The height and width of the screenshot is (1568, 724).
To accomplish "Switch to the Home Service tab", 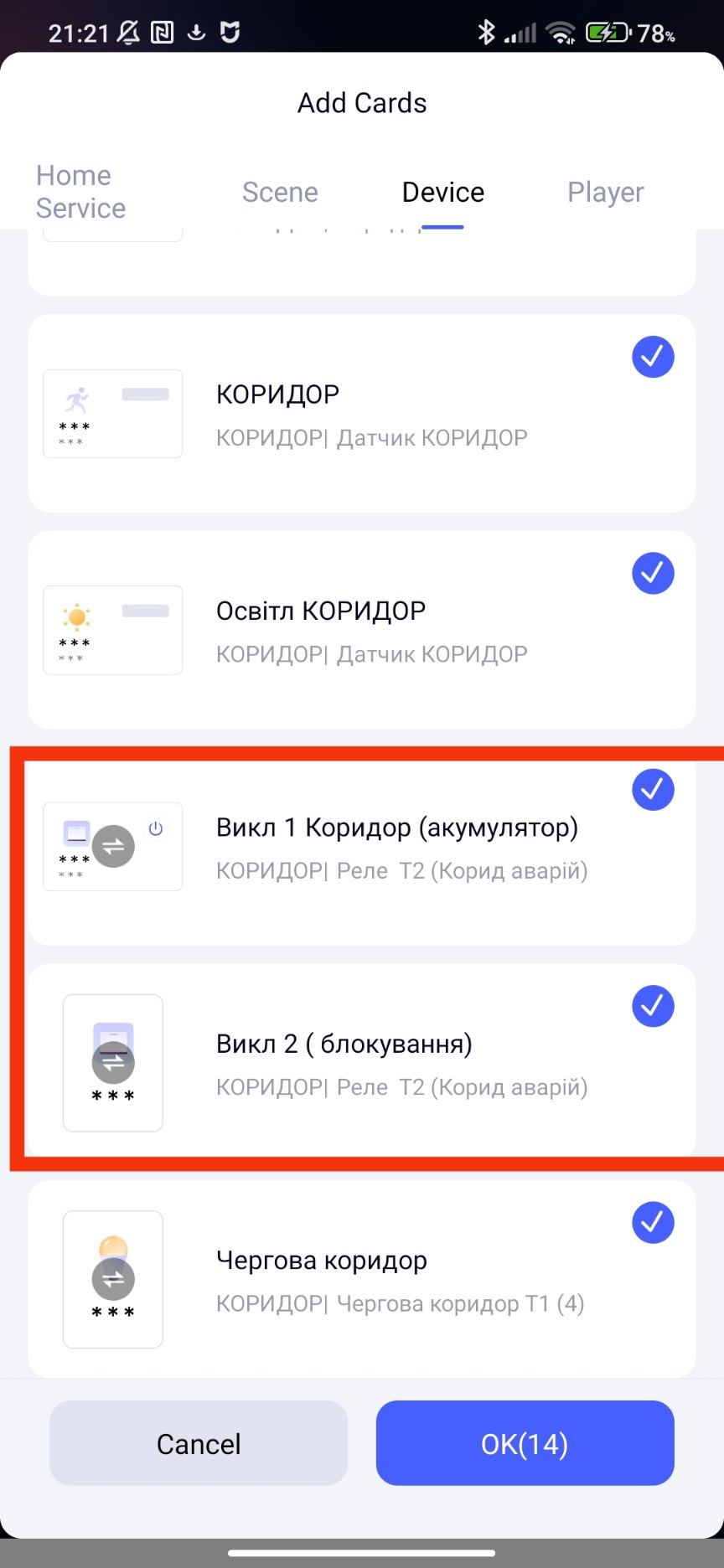I will [80, 192].
